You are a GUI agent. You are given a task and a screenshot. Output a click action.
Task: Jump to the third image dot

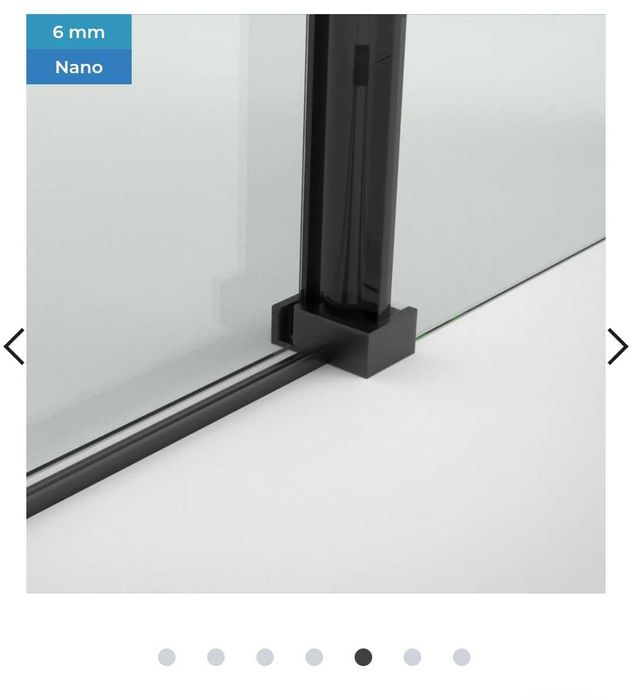coord(265,657)
